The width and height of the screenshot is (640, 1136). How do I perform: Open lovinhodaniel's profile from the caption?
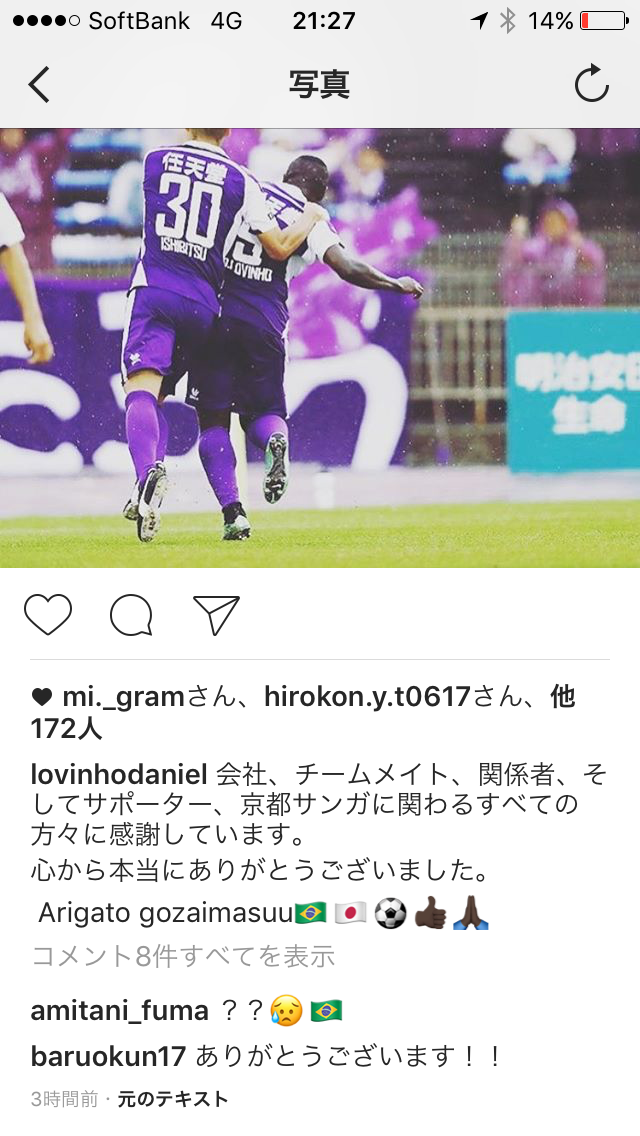tap(119, 774)
